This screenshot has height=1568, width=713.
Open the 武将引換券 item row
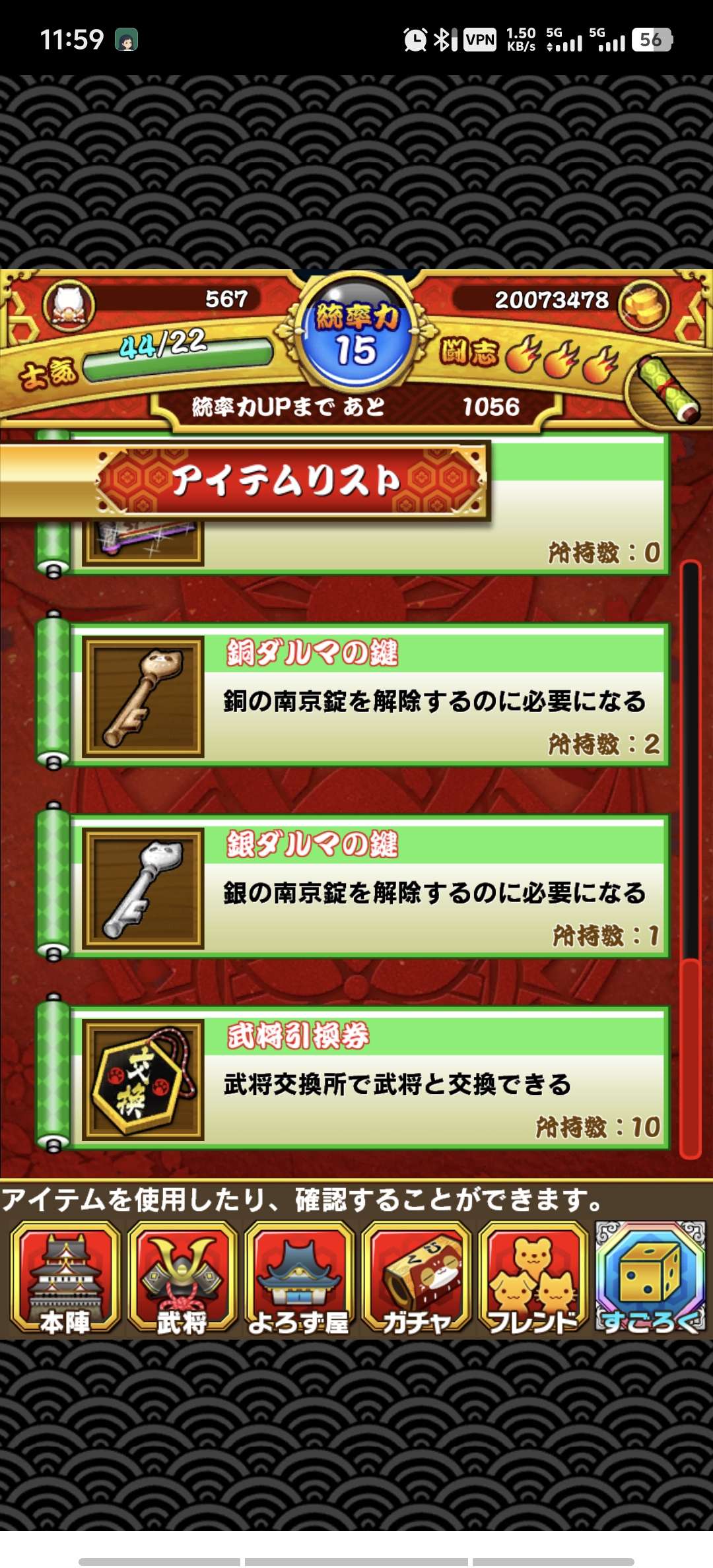[x=370, y=1078]
